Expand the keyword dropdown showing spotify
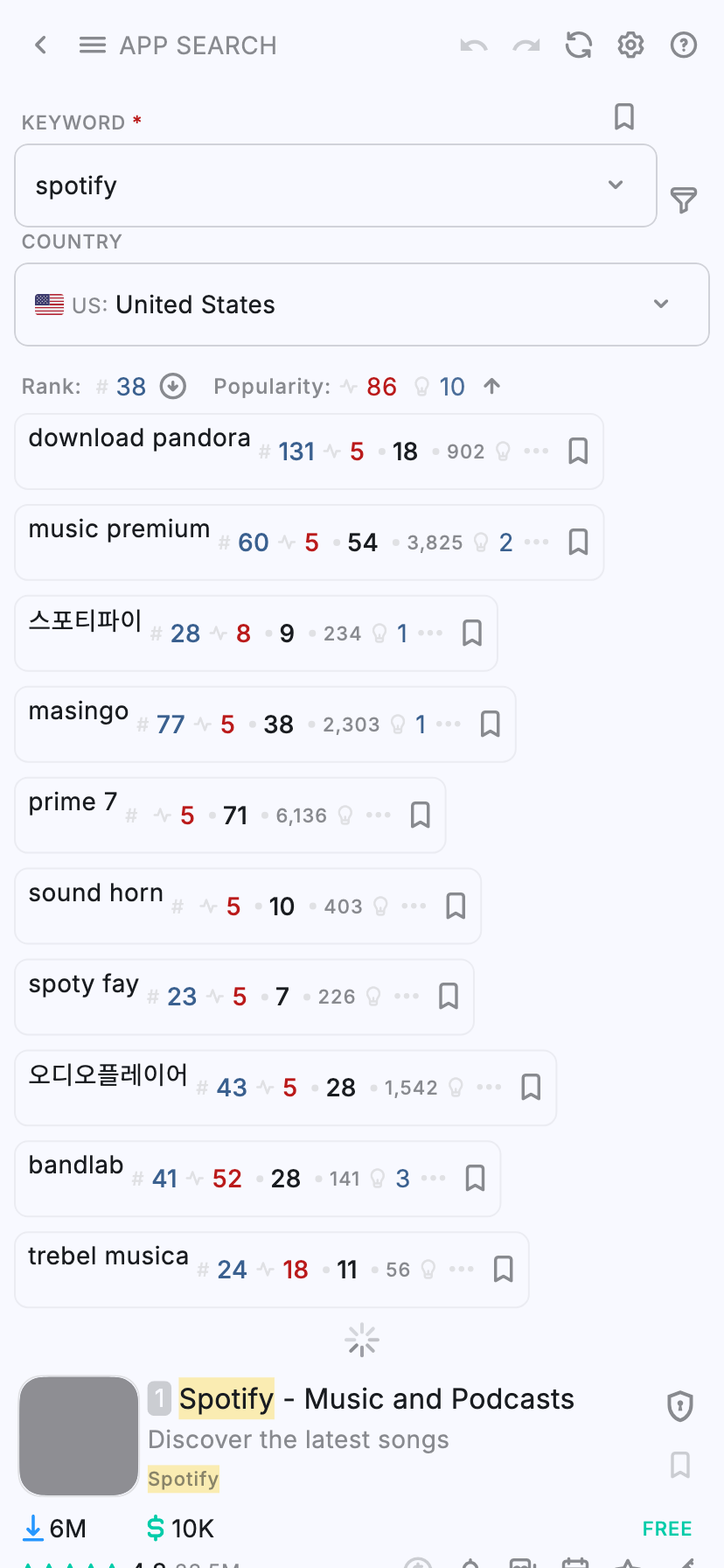 click(x=616, y=185)
